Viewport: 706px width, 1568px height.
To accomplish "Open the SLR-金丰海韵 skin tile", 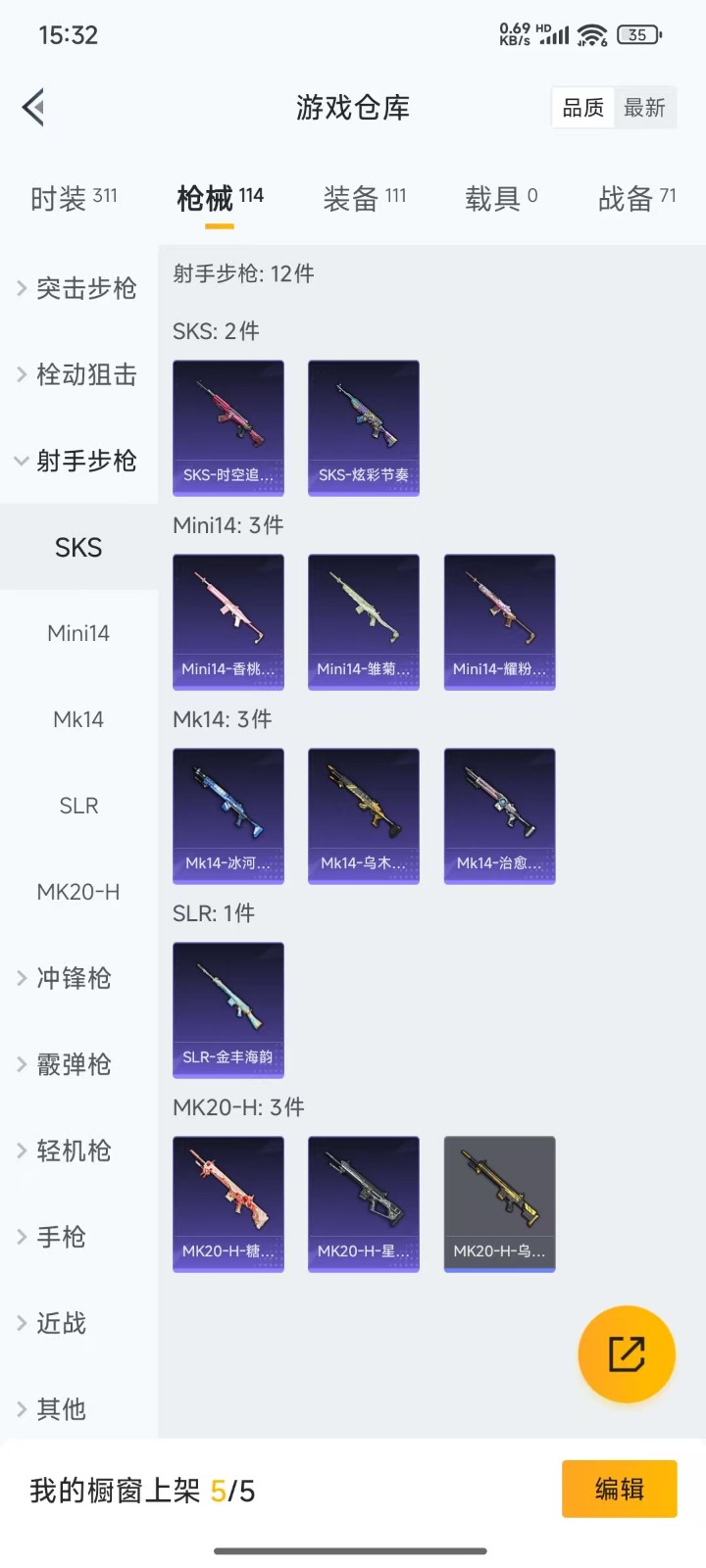I will (x=228, y=1009).
